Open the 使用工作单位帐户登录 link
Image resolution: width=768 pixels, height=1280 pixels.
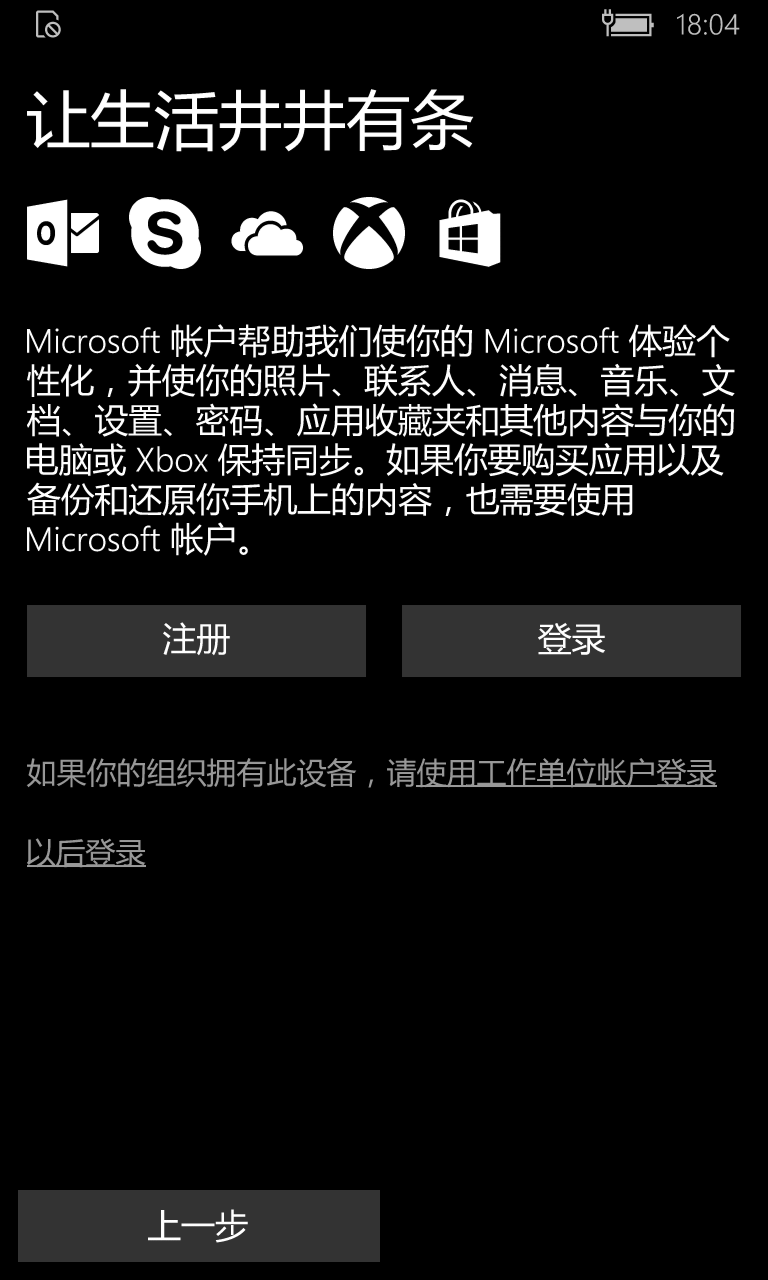coord(566,773)
